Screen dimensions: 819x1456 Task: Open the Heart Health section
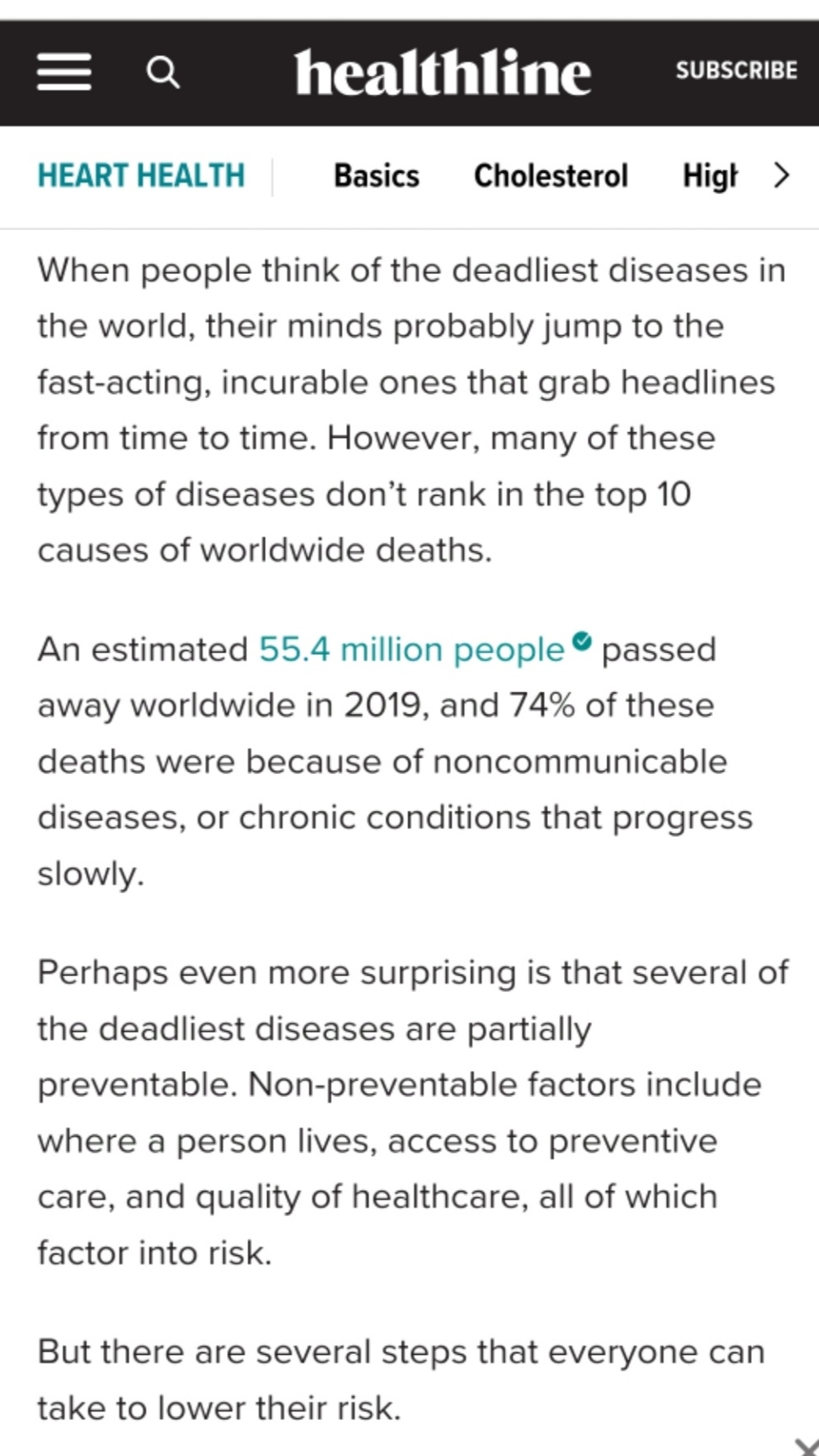coord(141,176)
